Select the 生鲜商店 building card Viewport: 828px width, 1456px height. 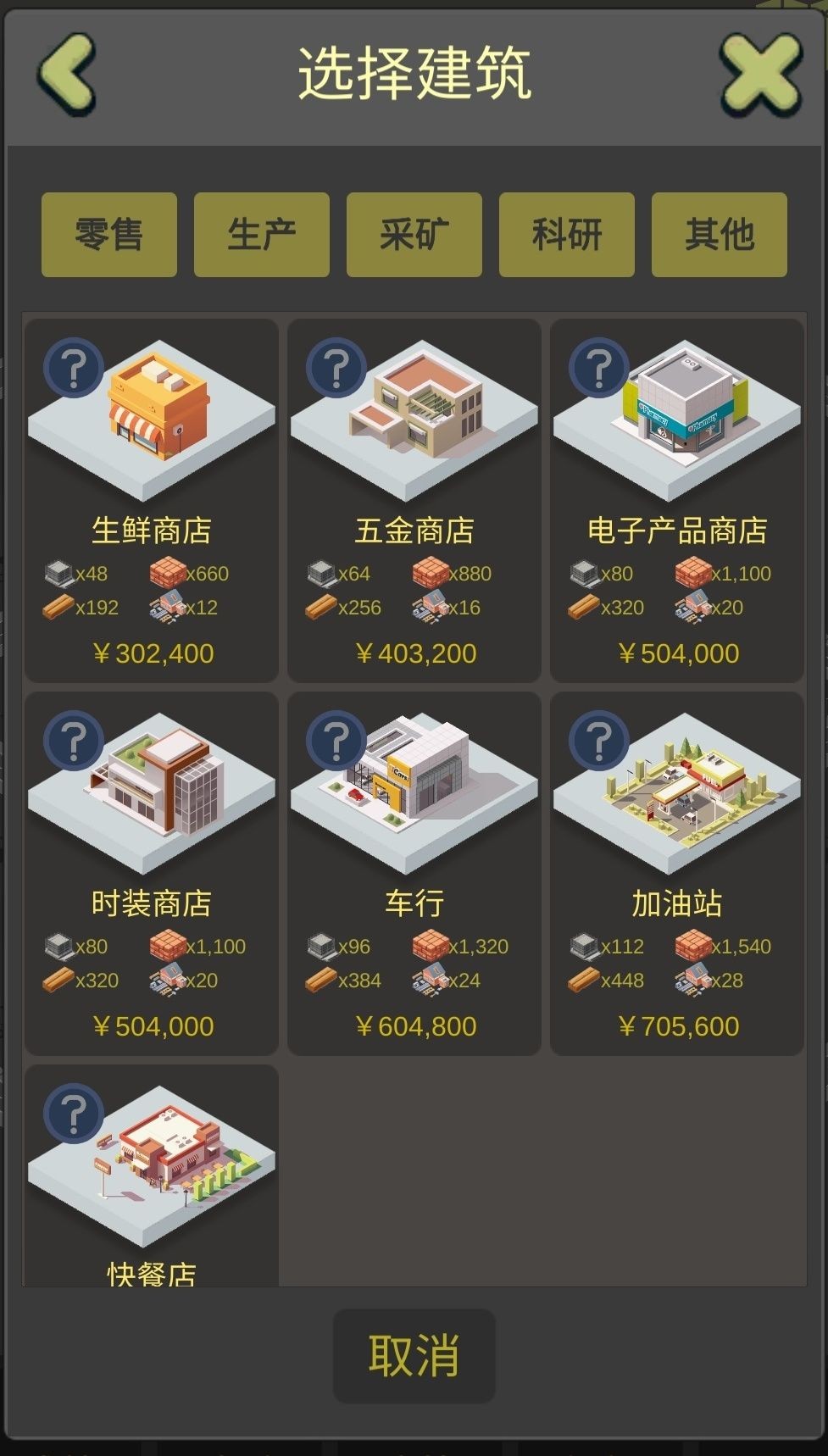point(152,500)
